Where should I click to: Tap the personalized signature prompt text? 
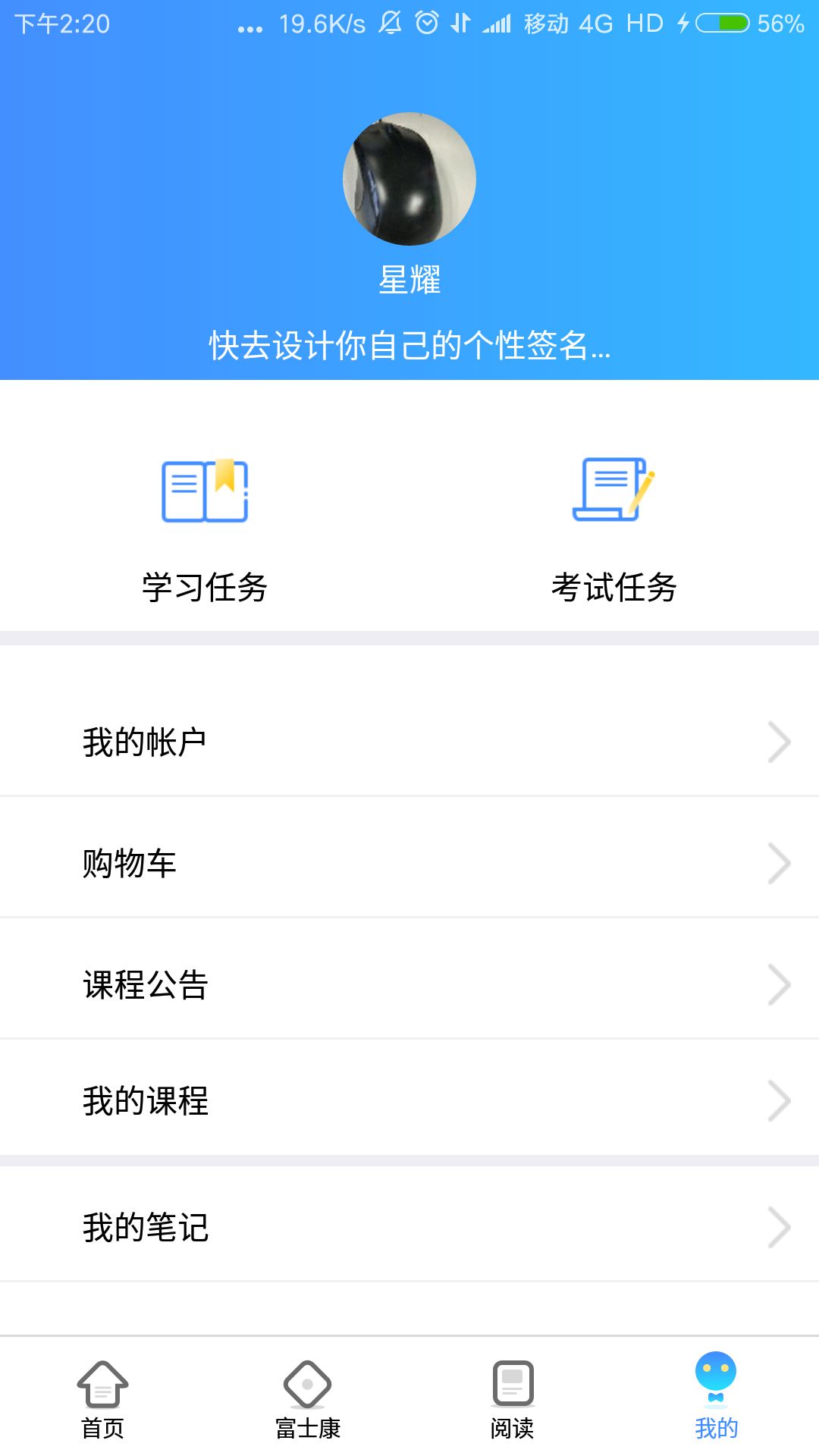pos(409,347)
